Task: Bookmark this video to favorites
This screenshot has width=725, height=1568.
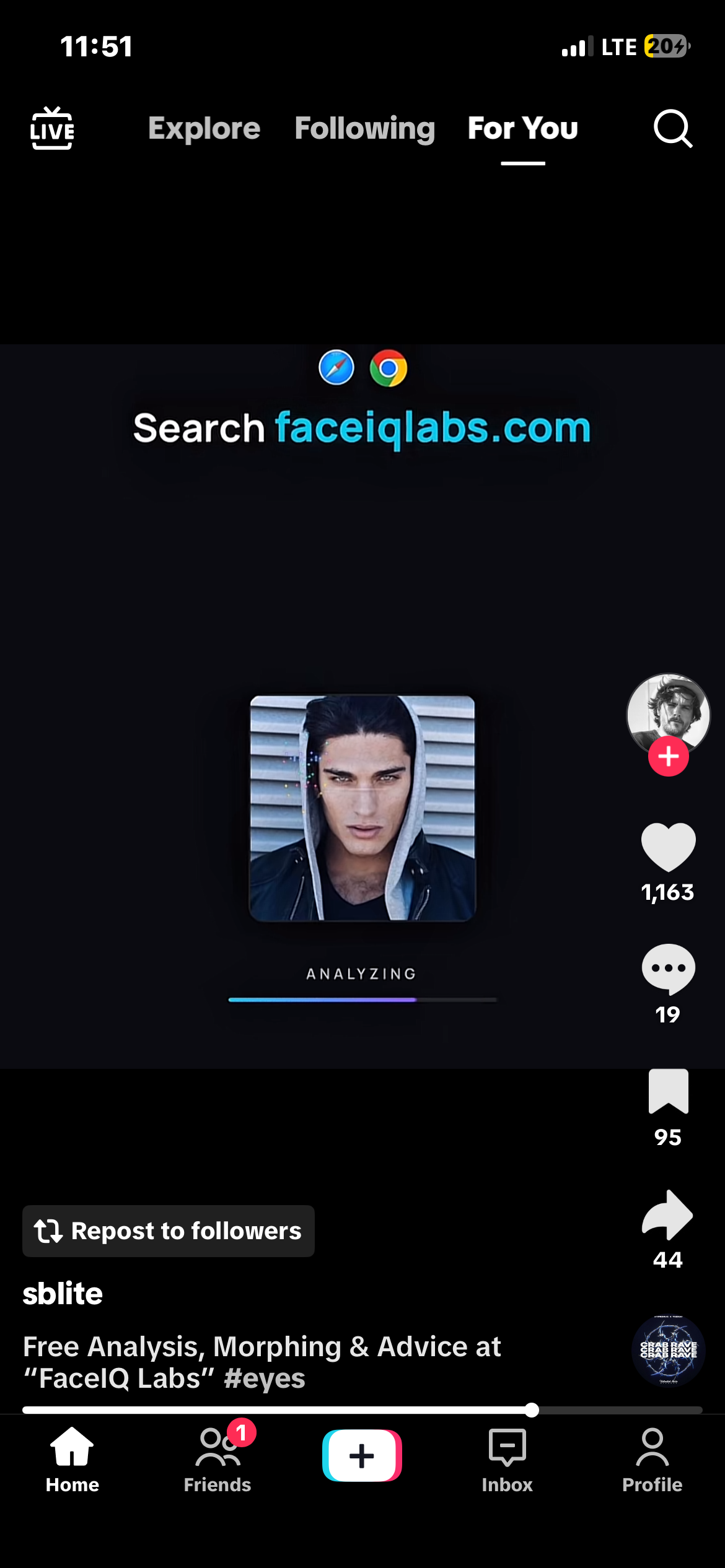Action: [x=668, y=1091]
